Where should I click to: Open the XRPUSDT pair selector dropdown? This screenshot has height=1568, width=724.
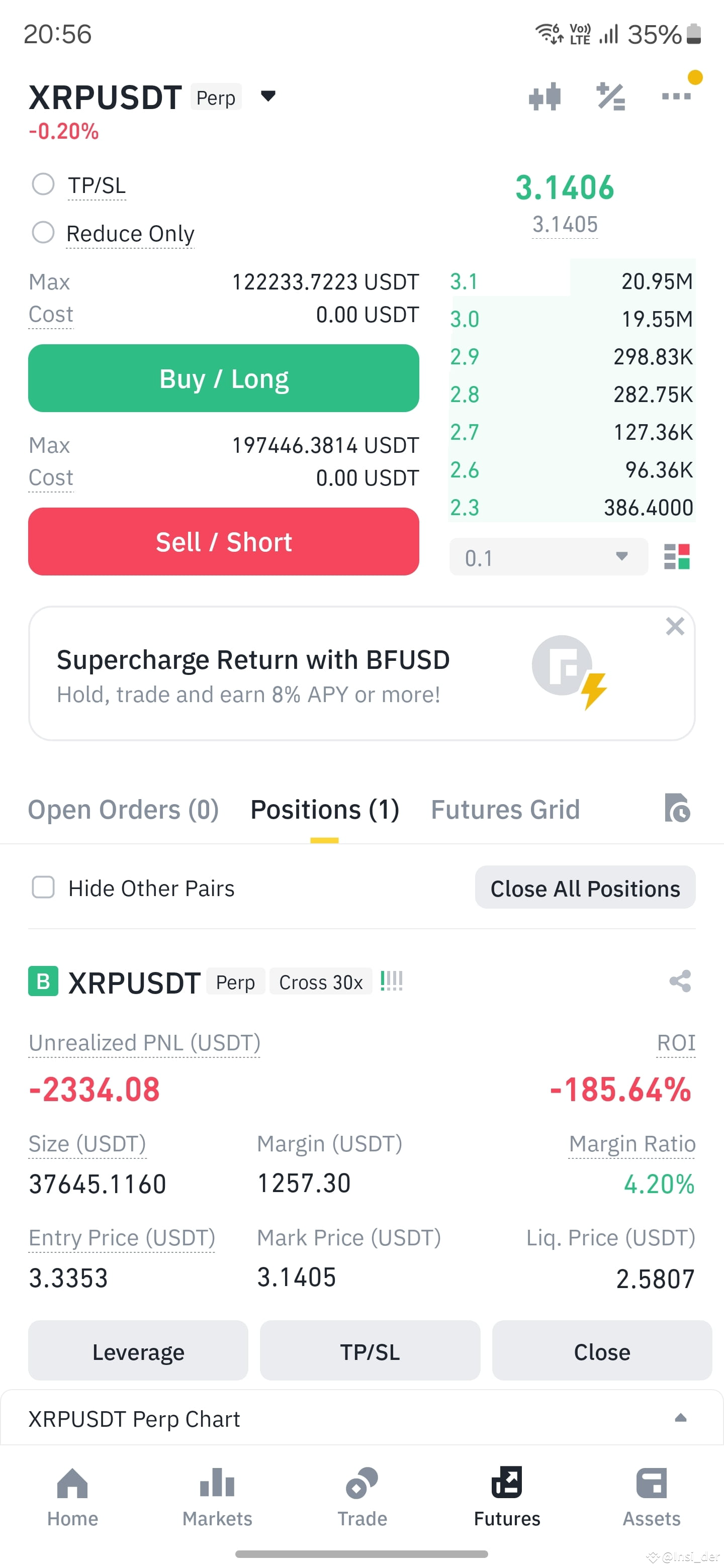[x=268, y=96]
